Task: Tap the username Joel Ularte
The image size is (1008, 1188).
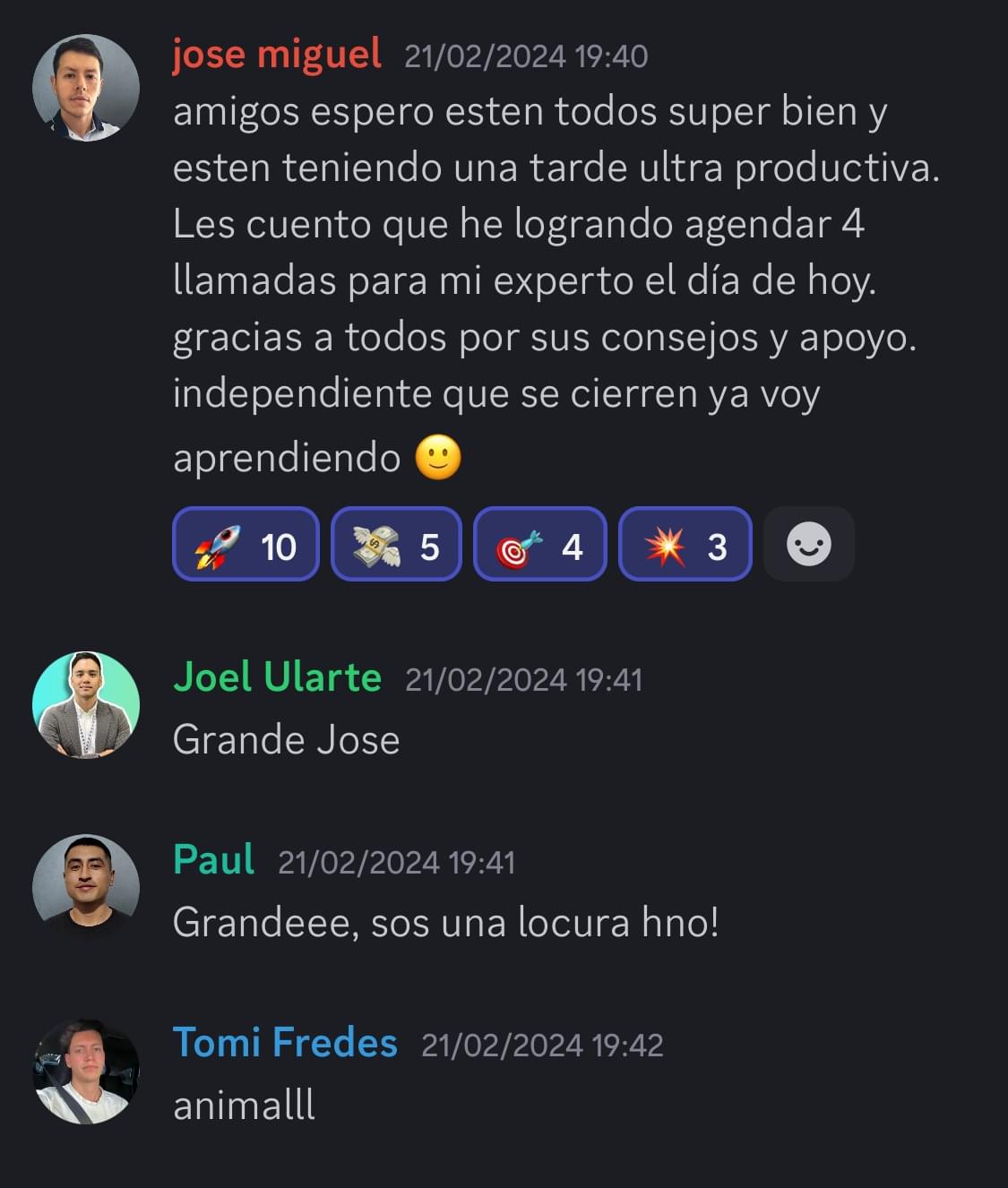Action: pos(277,677)
